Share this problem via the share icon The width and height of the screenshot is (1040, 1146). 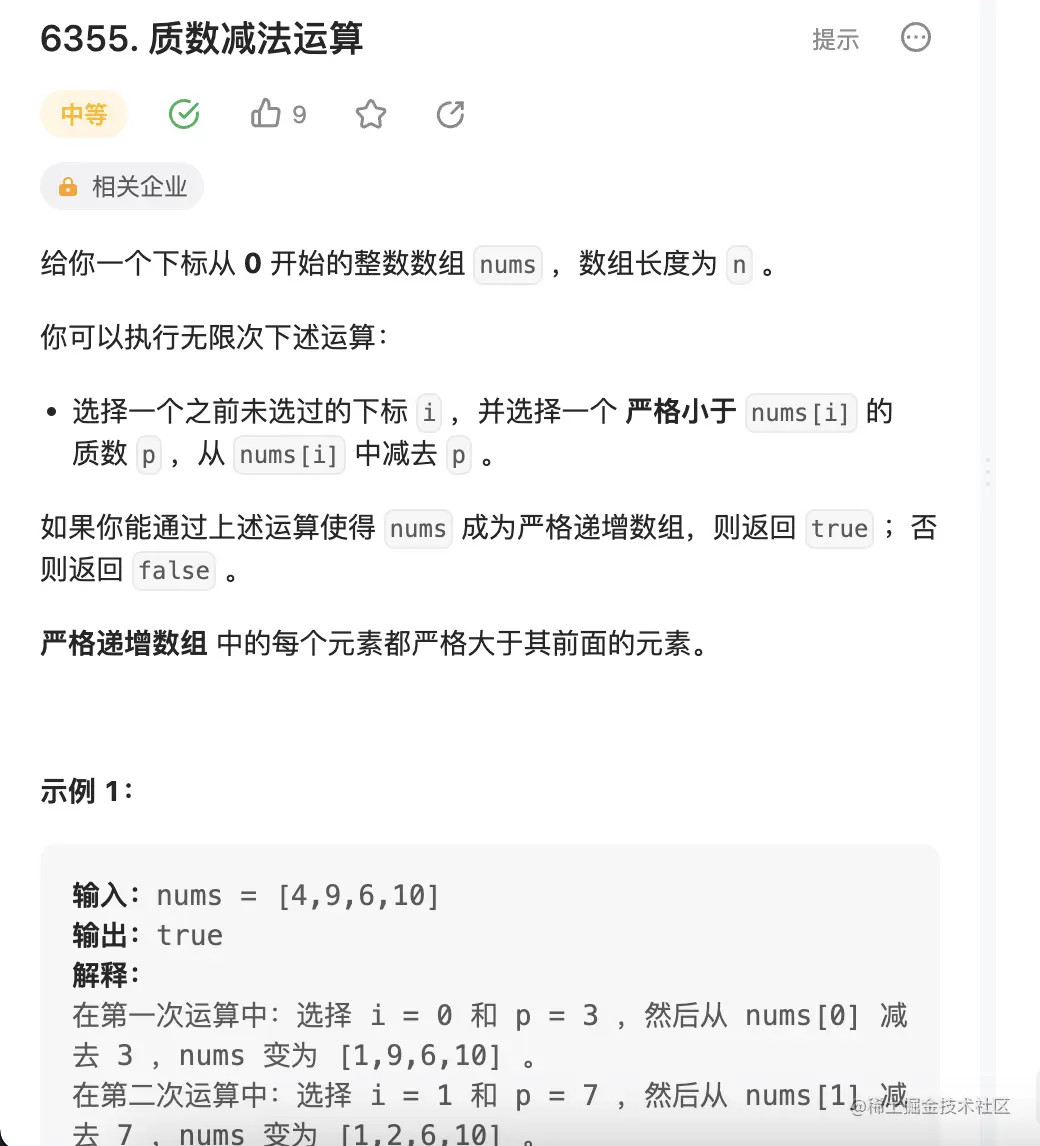coord(451,114)
